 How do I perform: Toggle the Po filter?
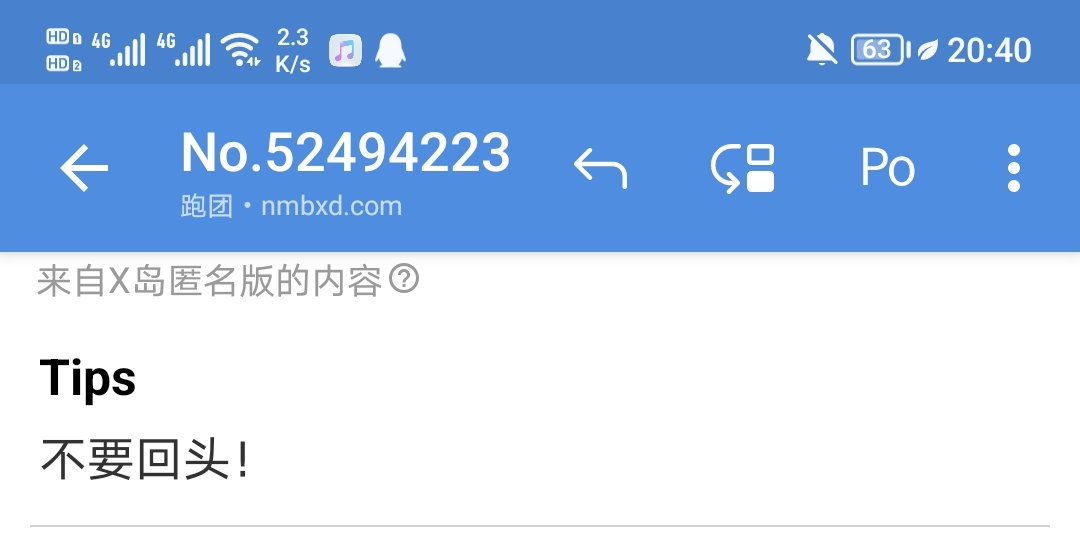(x=887, y=168)
